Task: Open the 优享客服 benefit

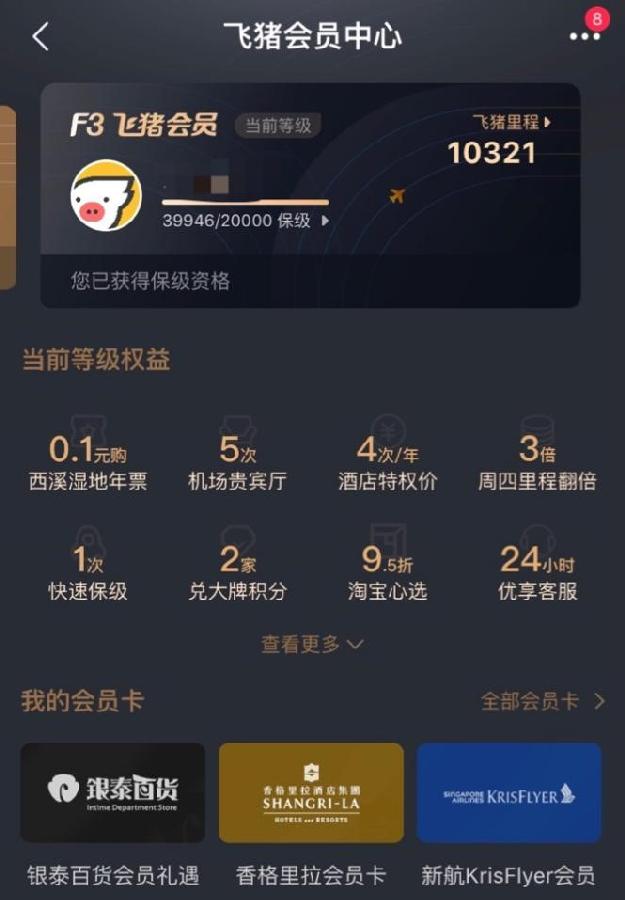Action: pos(537,572)
